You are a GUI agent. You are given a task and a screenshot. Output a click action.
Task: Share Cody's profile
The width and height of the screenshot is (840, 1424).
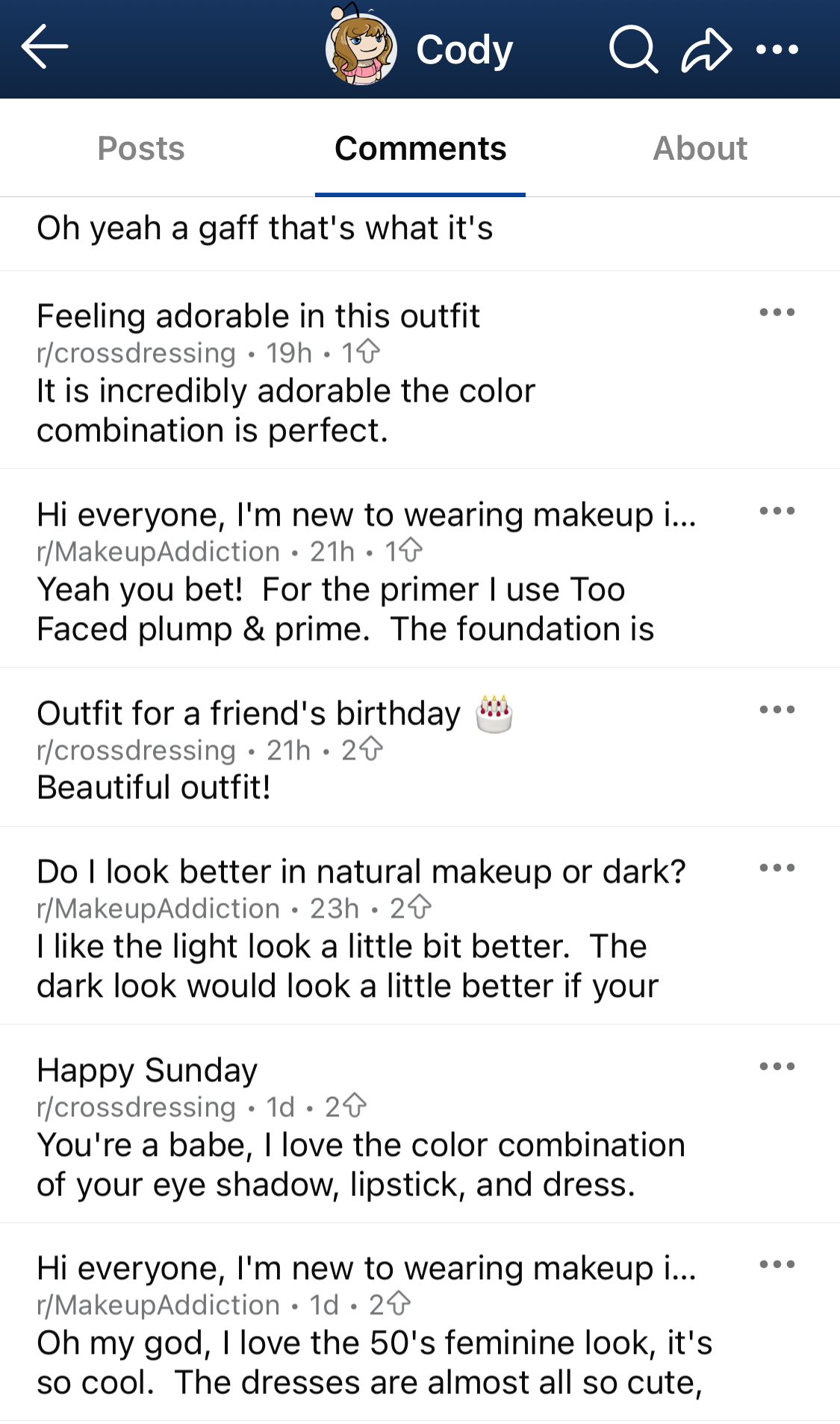tap(706, 49)
